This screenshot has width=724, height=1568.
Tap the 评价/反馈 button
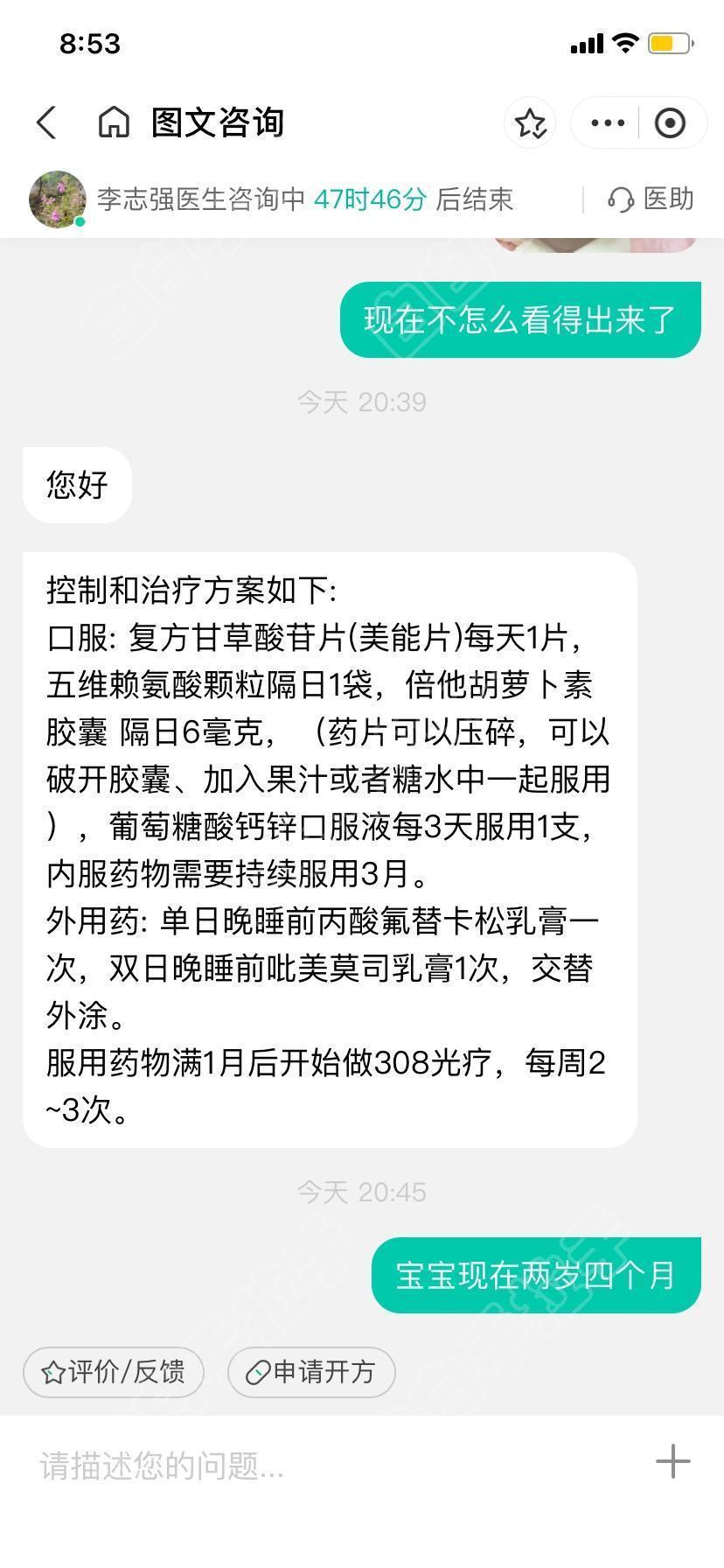tap(114, 1372)
